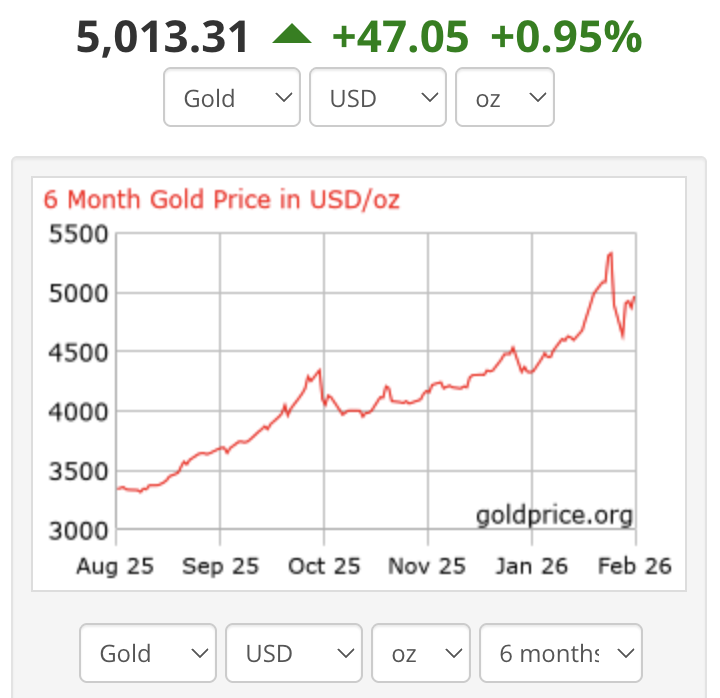Open the Gold metal dropdown below the chart

tap(148, 654)
